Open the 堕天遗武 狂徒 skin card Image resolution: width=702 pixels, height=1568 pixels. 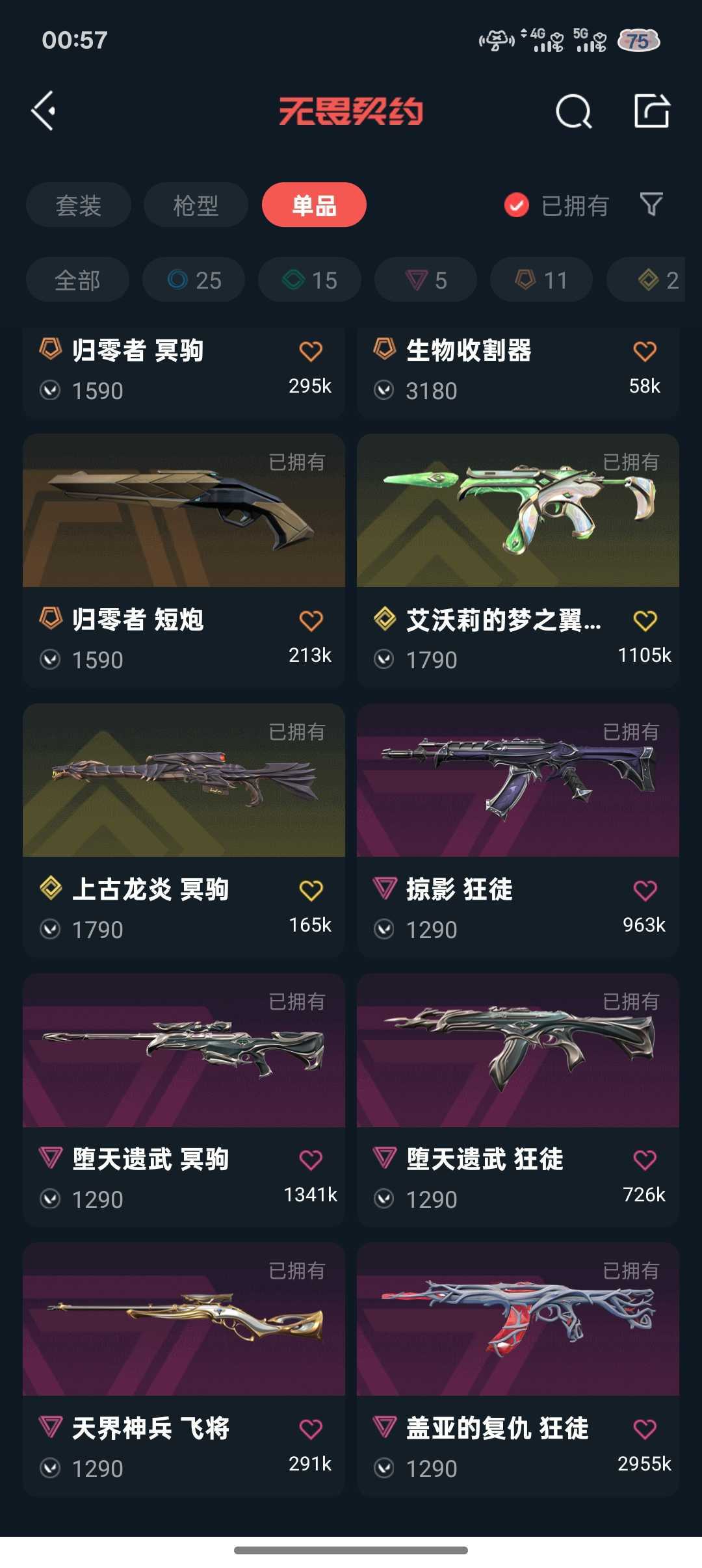click(518, 1100)
